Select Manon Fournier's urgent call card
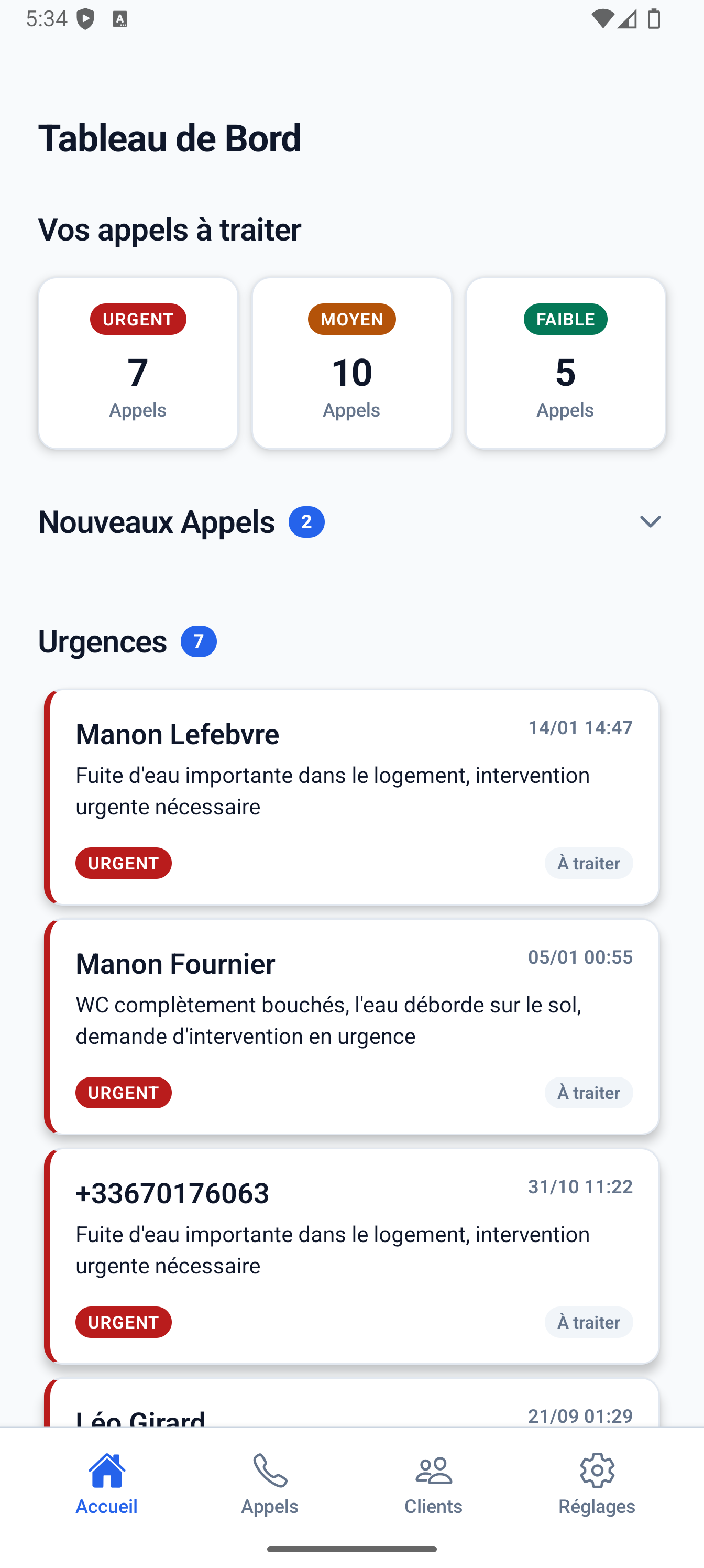 (x=351, y=1026)
